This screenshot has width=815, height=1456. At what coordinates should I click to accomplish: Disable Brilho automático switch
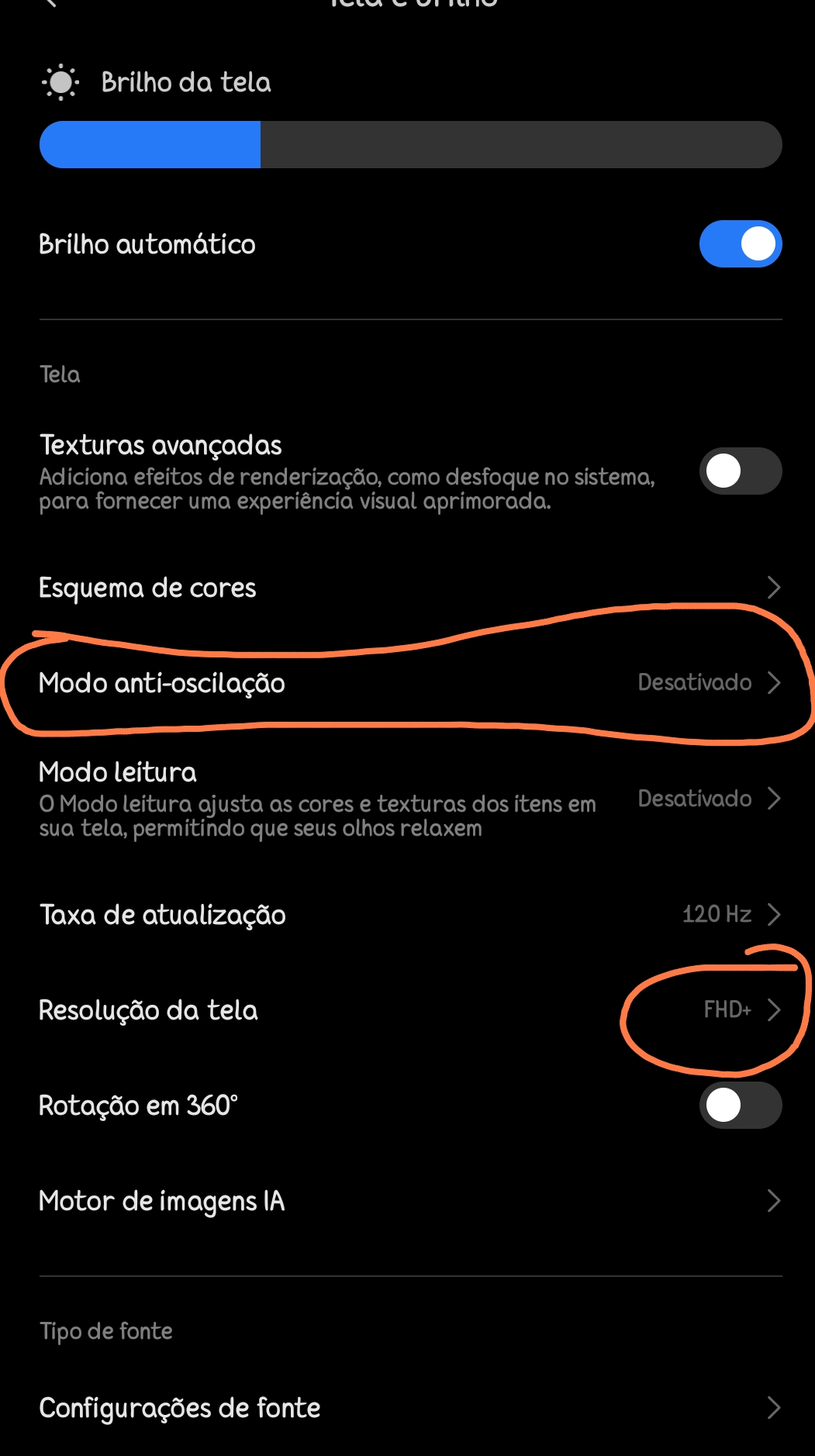tap(741, 244)
